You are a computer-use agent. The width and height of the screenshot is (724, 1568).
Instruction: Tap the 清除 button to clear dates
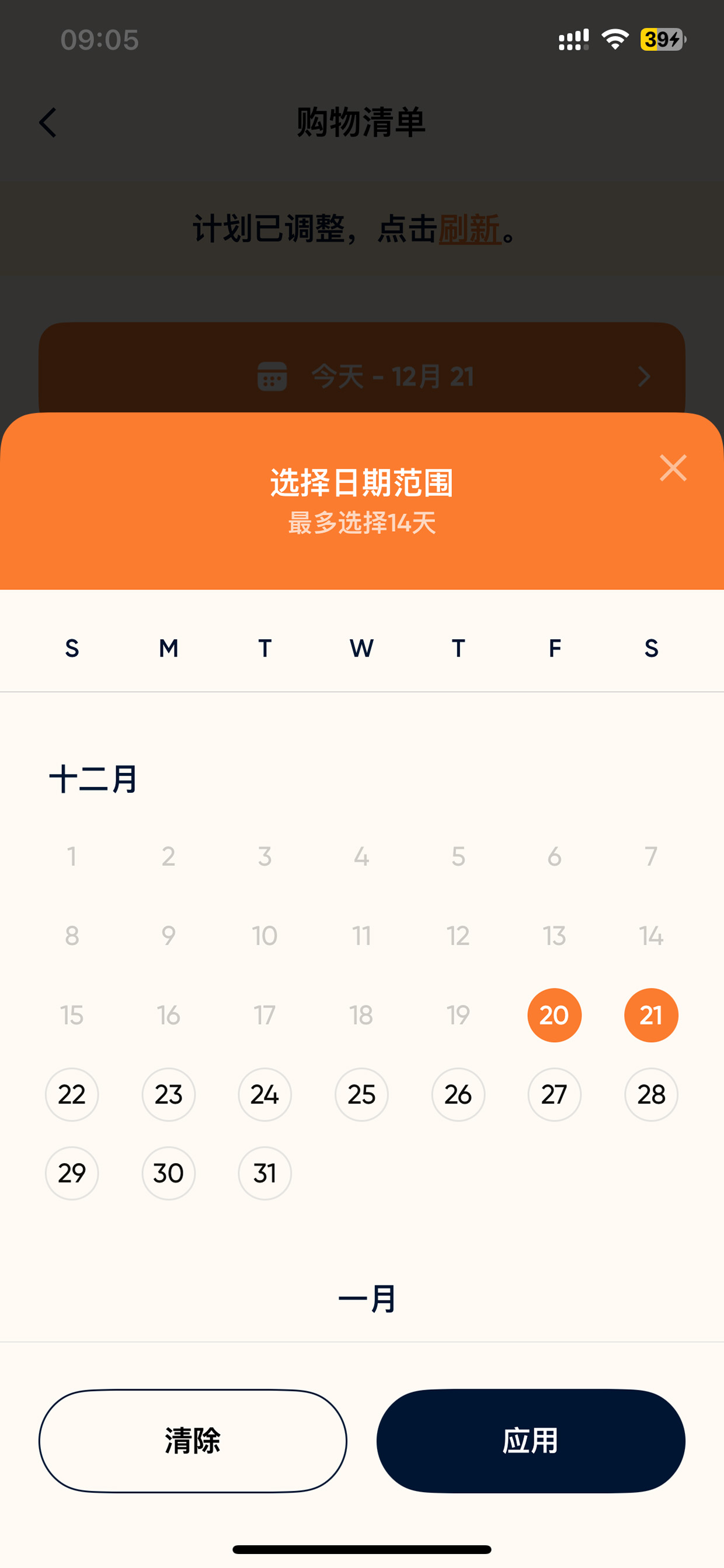(x=193, y=1441)
